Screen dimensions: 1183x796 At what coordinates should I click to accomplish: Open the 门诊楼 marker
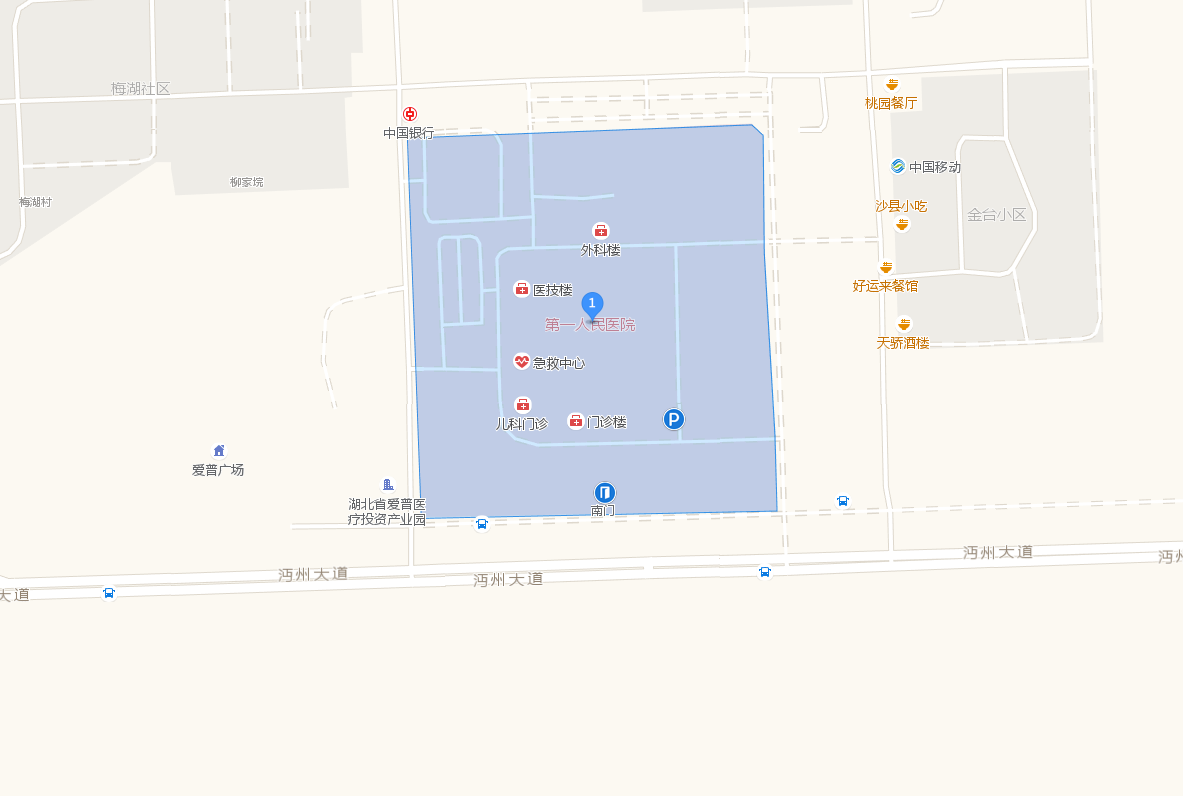click(575, 421)
